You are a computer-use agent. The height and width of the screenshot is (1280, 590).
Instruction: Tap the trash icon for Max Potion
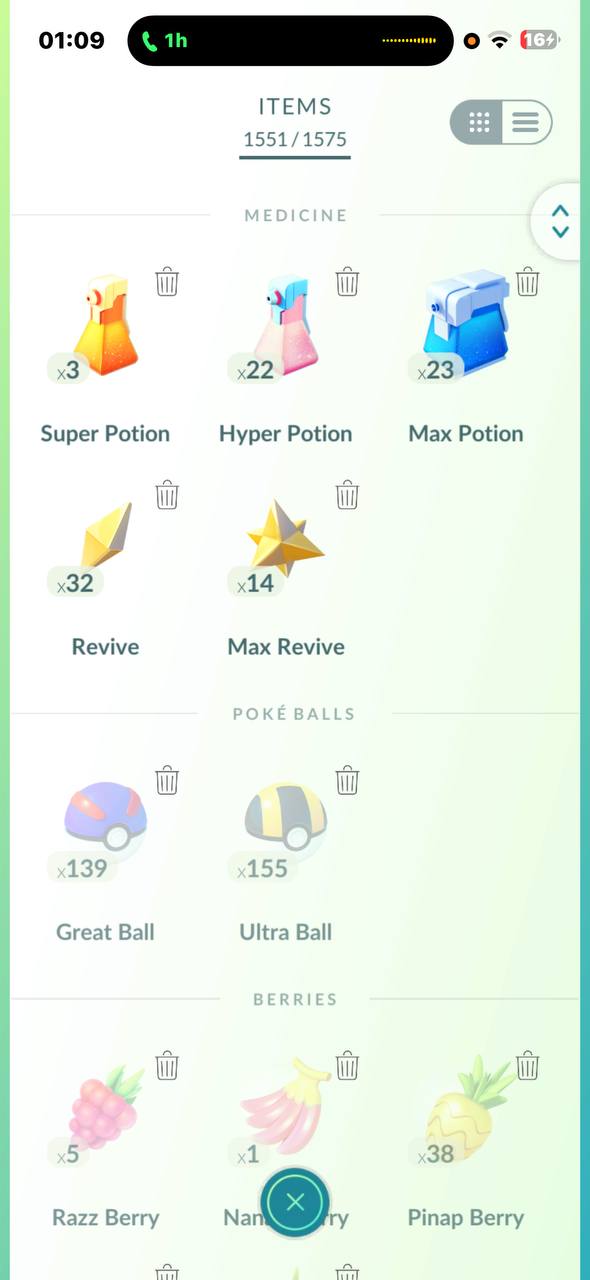527,282
